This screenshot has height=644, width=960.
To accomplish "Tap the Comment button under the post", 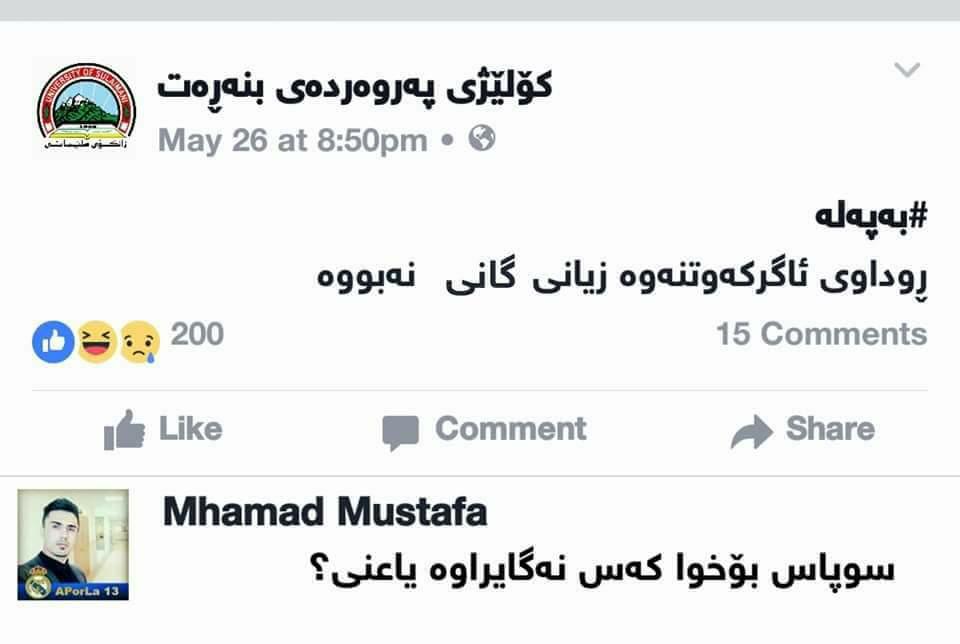I will coord(484,430).
